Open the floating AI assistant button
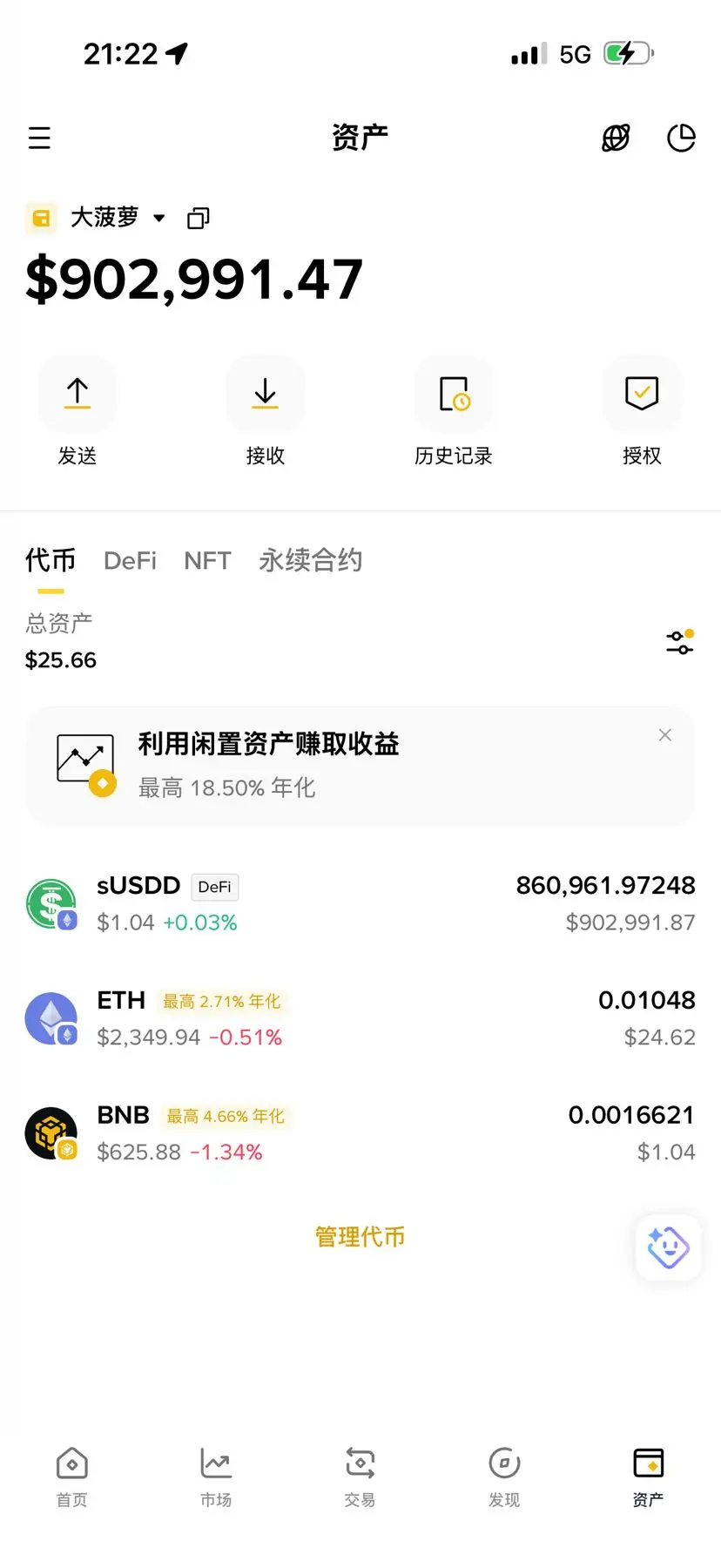The image size is (721, 1568). pyautogui.click(x=668, y=1247)
